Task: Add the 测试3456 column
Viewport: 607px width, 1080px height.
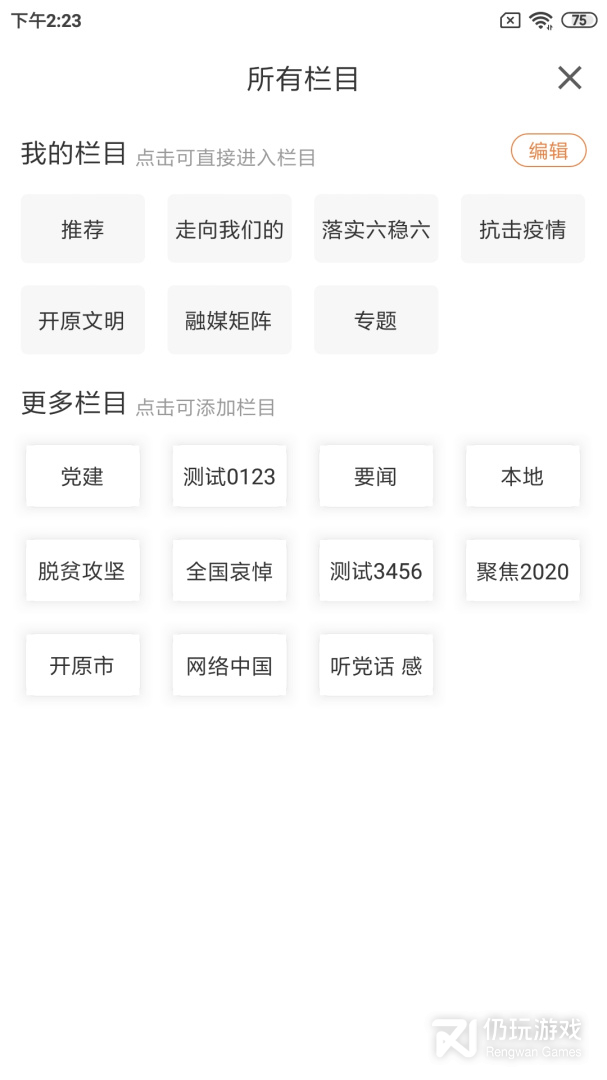Action: pyautogui.click(x=376, y=571)
